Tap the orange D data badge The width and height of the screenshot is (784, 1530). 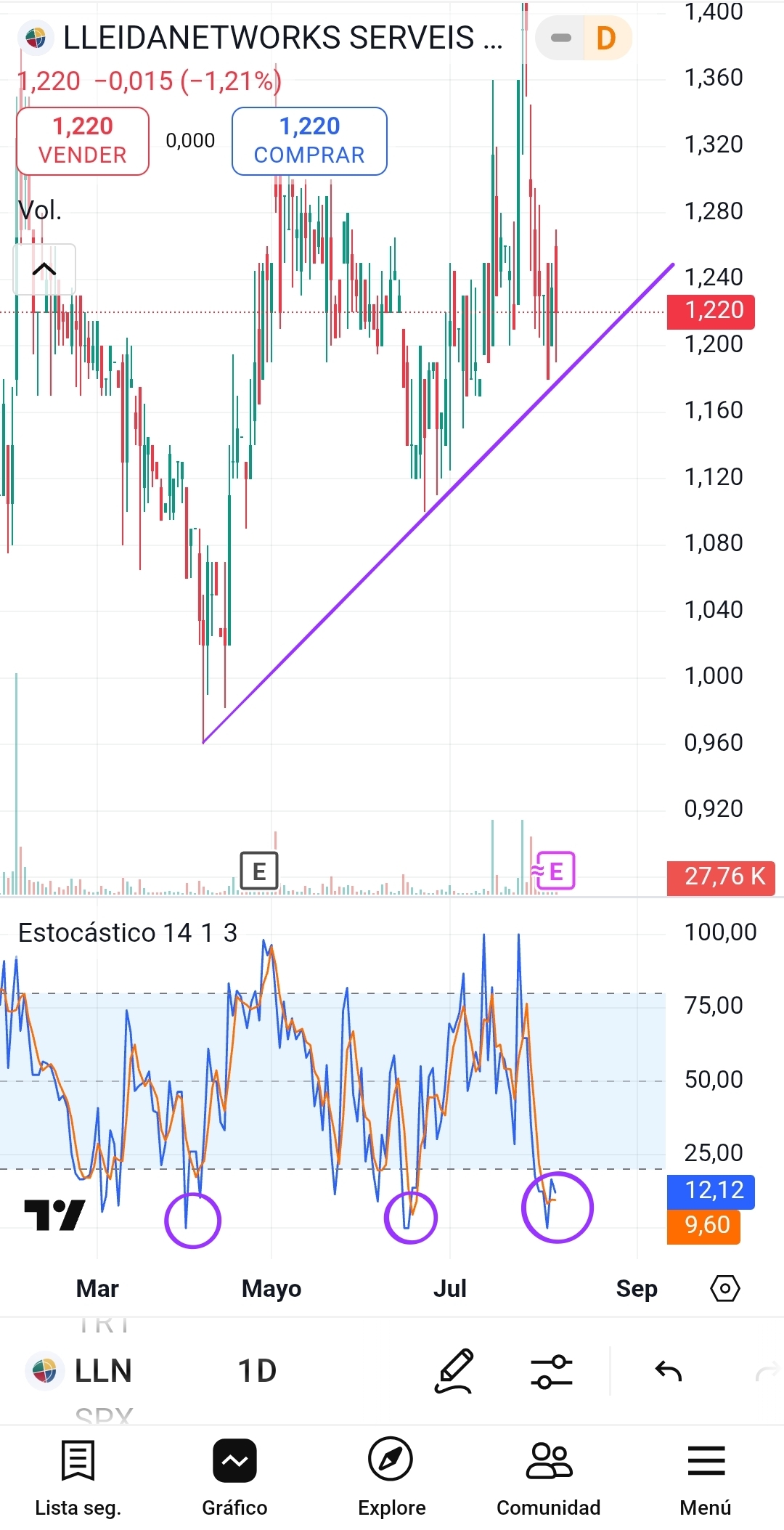pos(606,38)
